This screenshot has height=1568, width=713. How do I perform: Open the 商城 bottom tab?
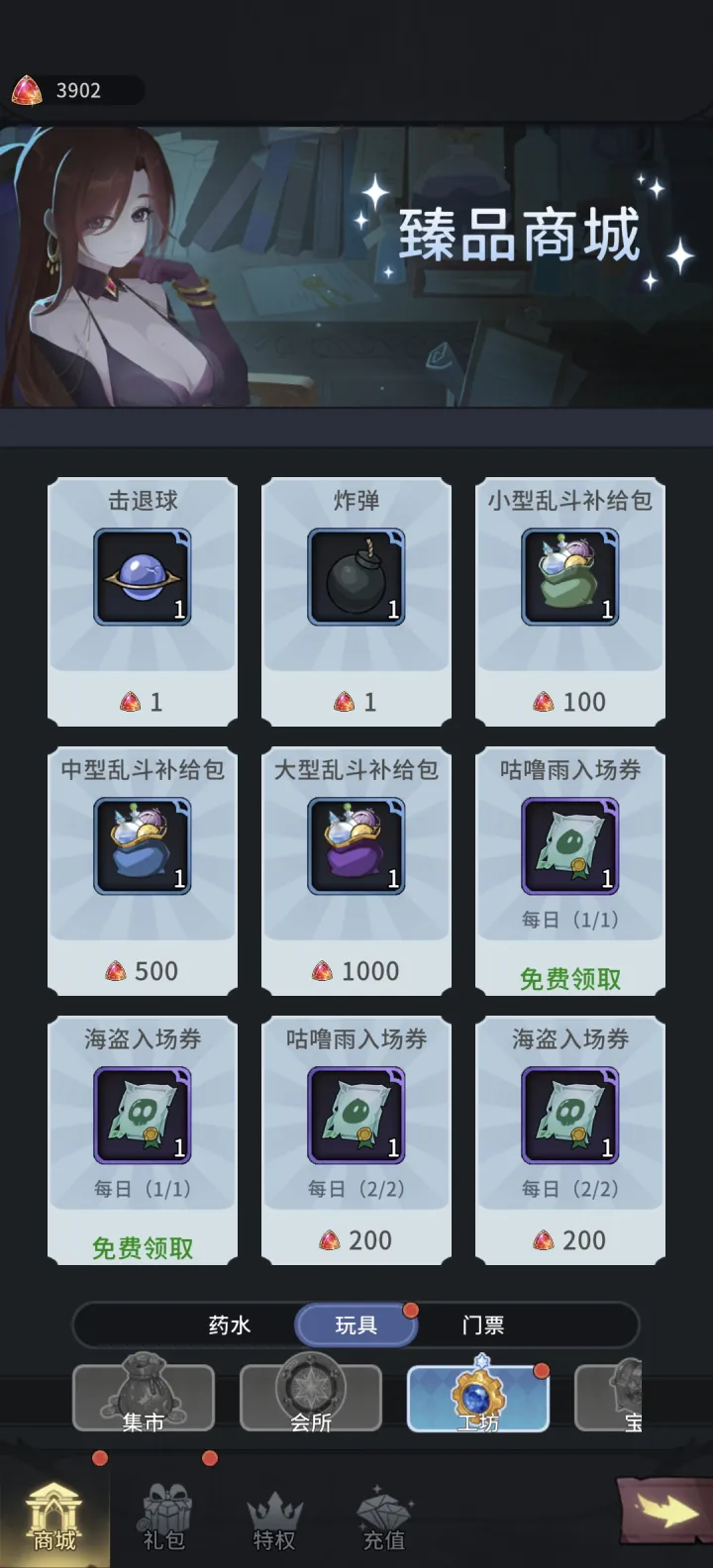(x=54, y=1517)
